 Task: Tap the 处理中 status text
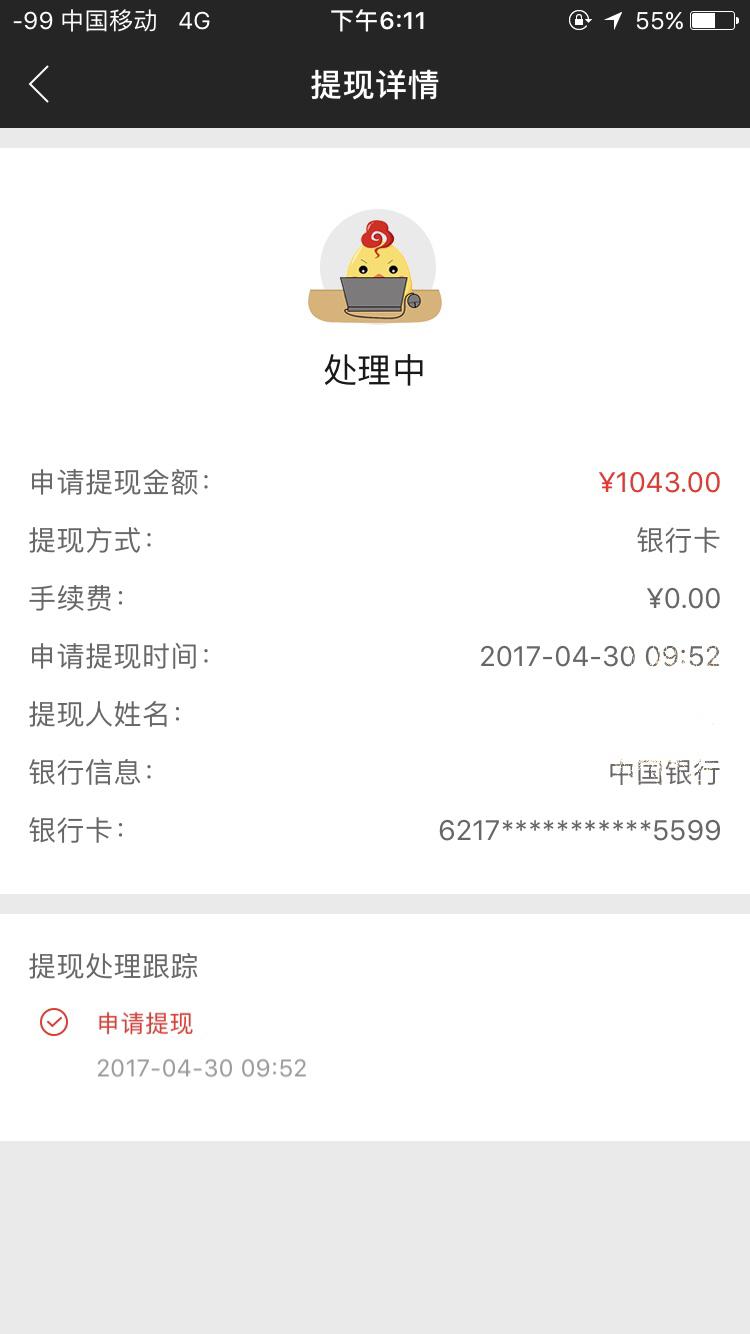(375, 368)
